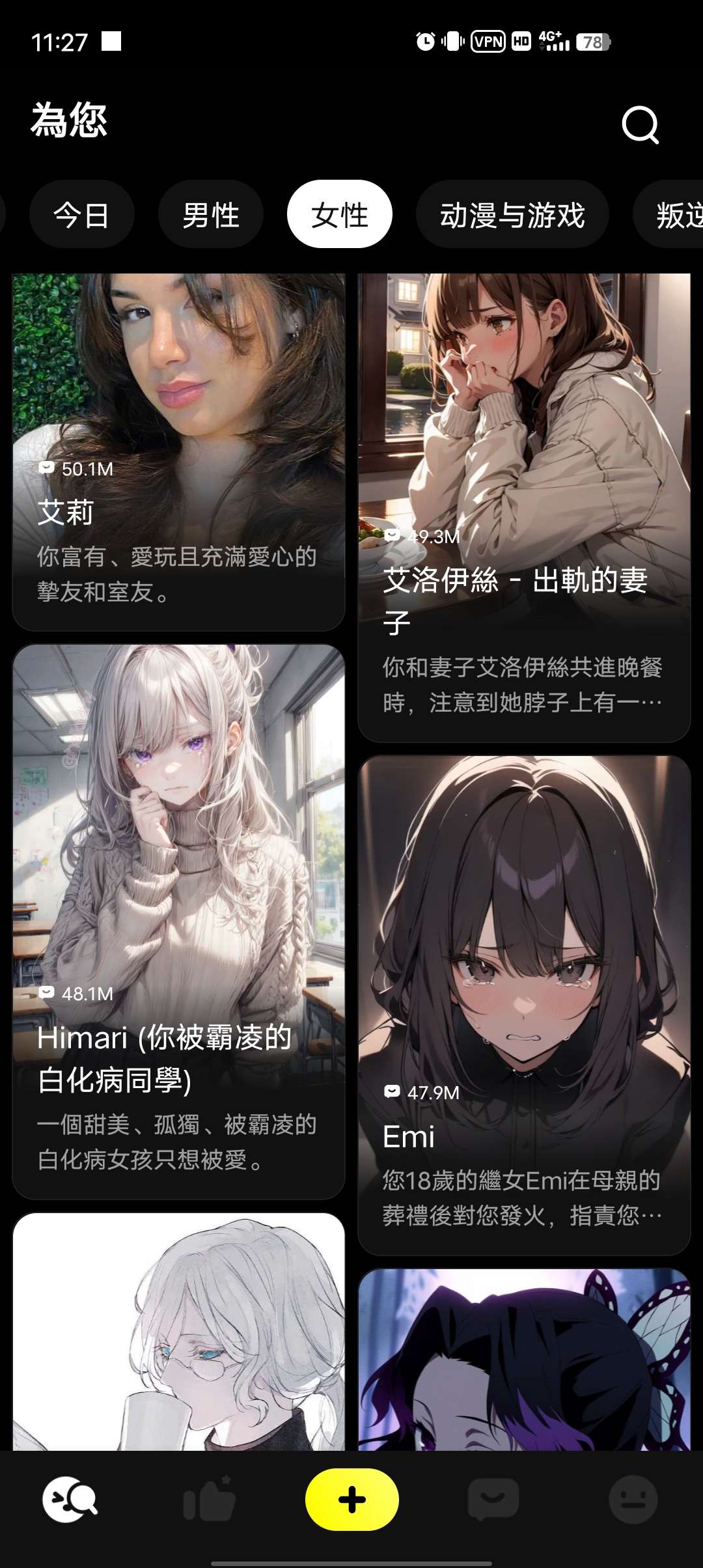Switch to the 动漫与游戏 tab

point(512,214)
